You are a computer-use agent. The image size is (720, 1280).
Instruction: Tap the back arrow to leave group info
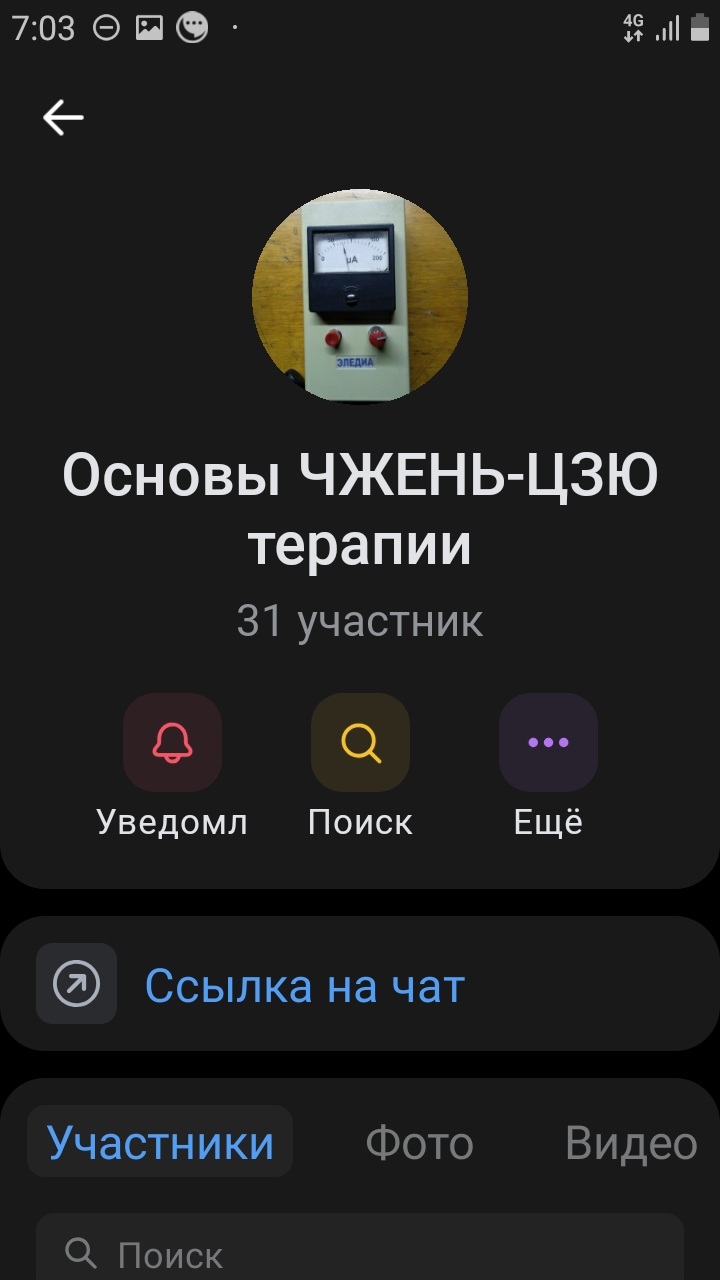click(x=62, y=117)
